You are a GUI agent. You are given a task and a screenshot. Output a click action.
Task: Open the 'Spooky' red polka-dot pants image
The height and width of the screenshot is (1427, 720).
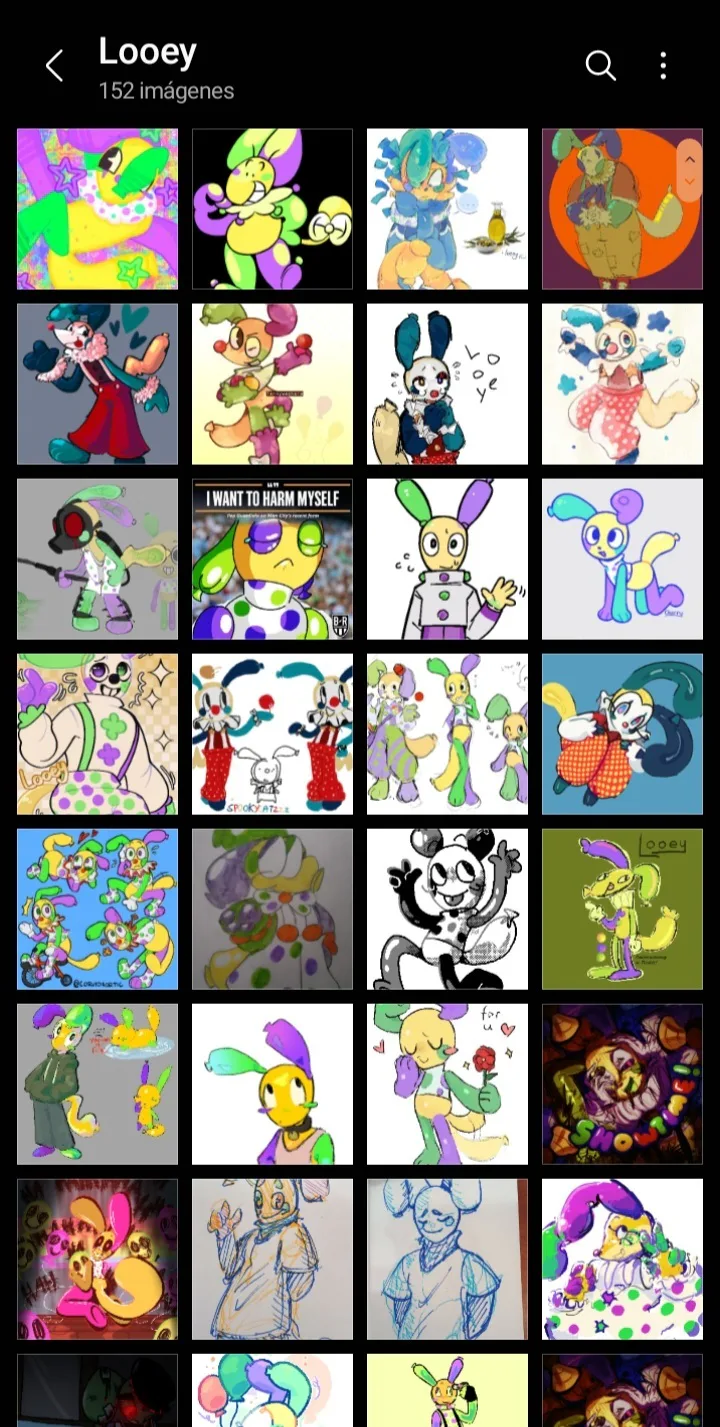coord(272,734)
